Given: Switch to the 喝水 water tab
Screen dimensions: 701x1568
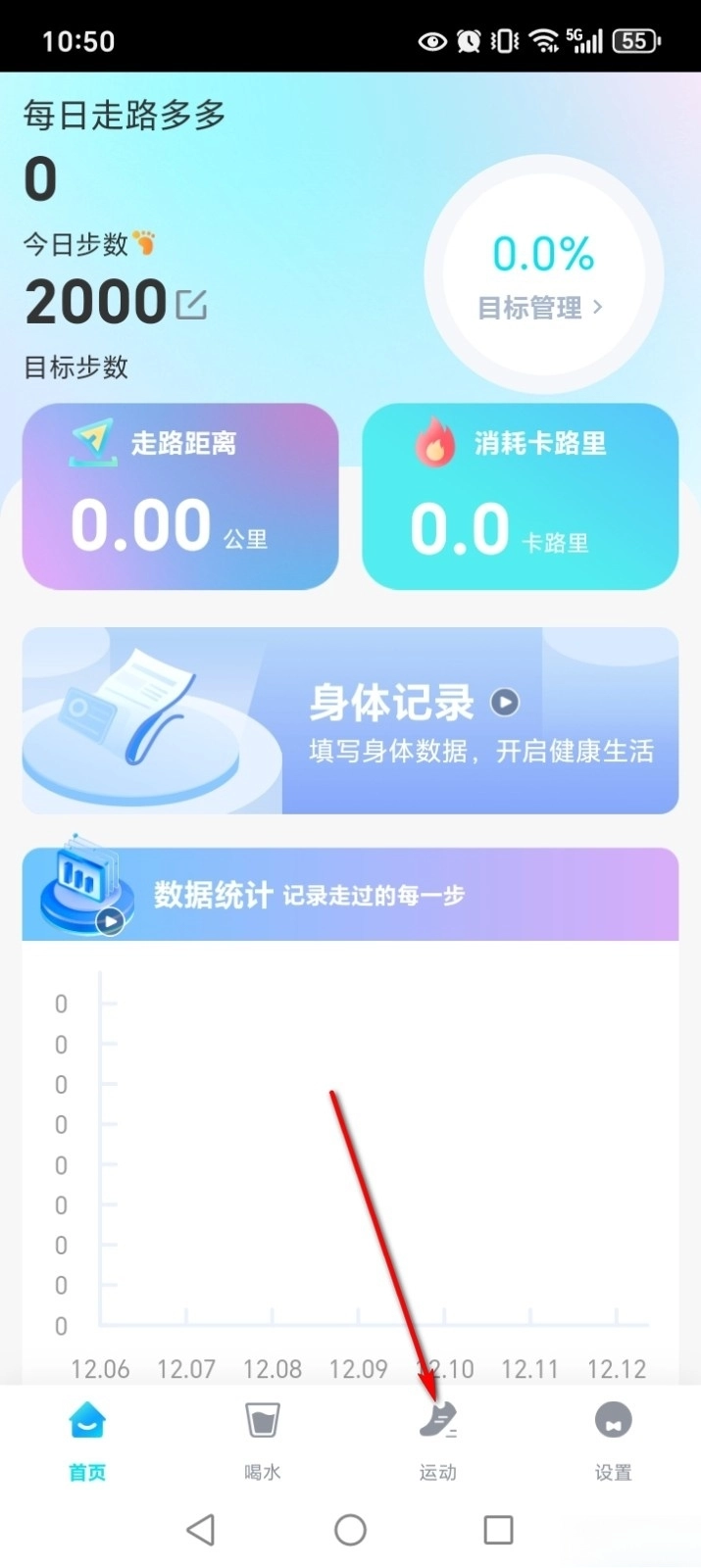Looking at the screenshot, I should [262, 1441].
